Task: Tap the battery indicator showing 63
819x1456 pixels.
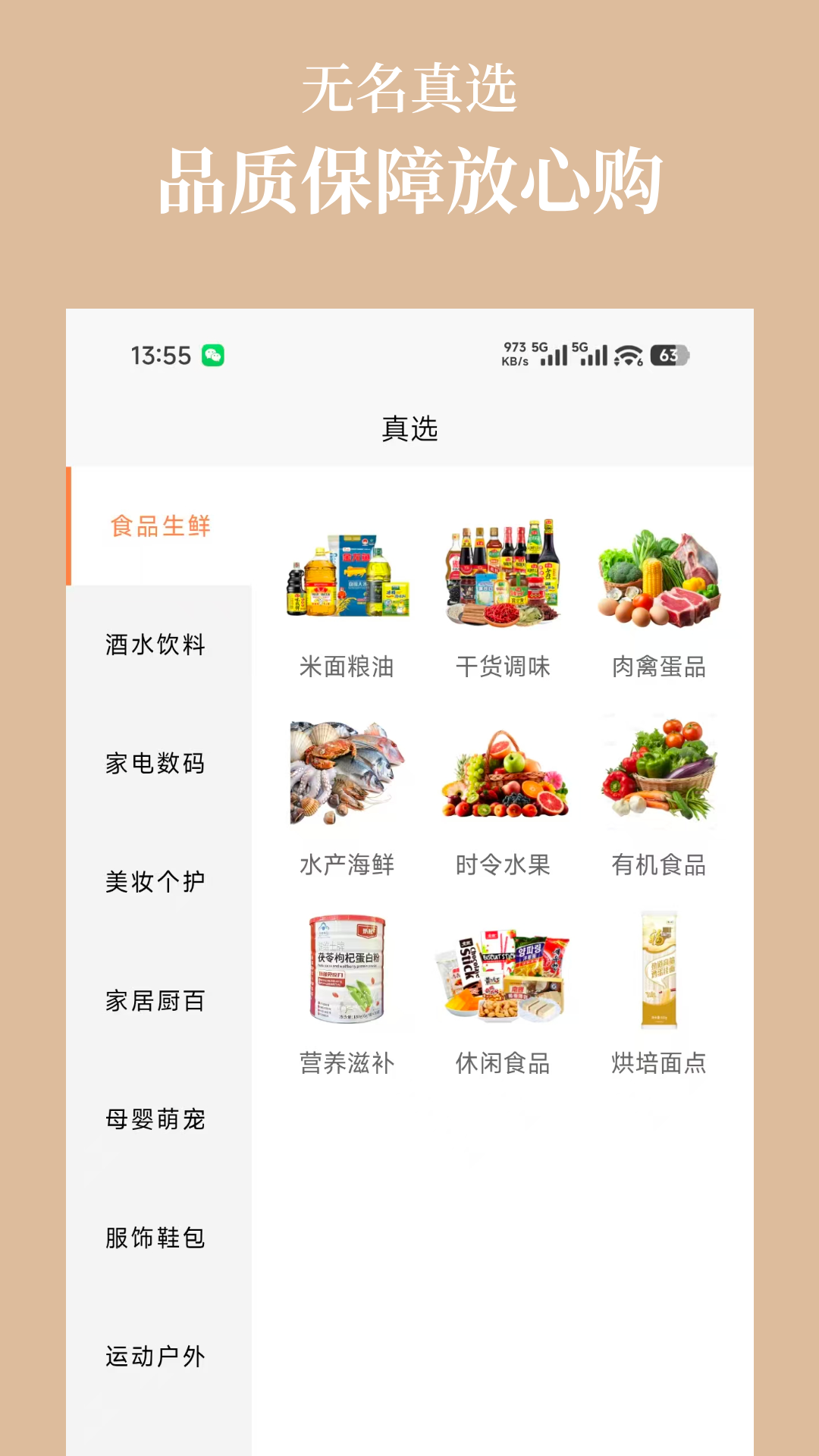Action: (670, 355)
